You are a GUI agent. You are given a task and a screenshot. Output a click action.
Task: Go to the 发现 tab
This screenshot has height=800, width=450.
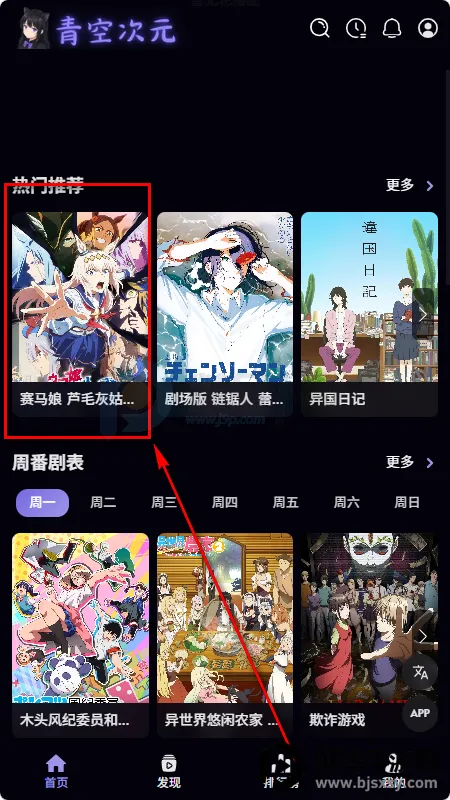(169, 772)
